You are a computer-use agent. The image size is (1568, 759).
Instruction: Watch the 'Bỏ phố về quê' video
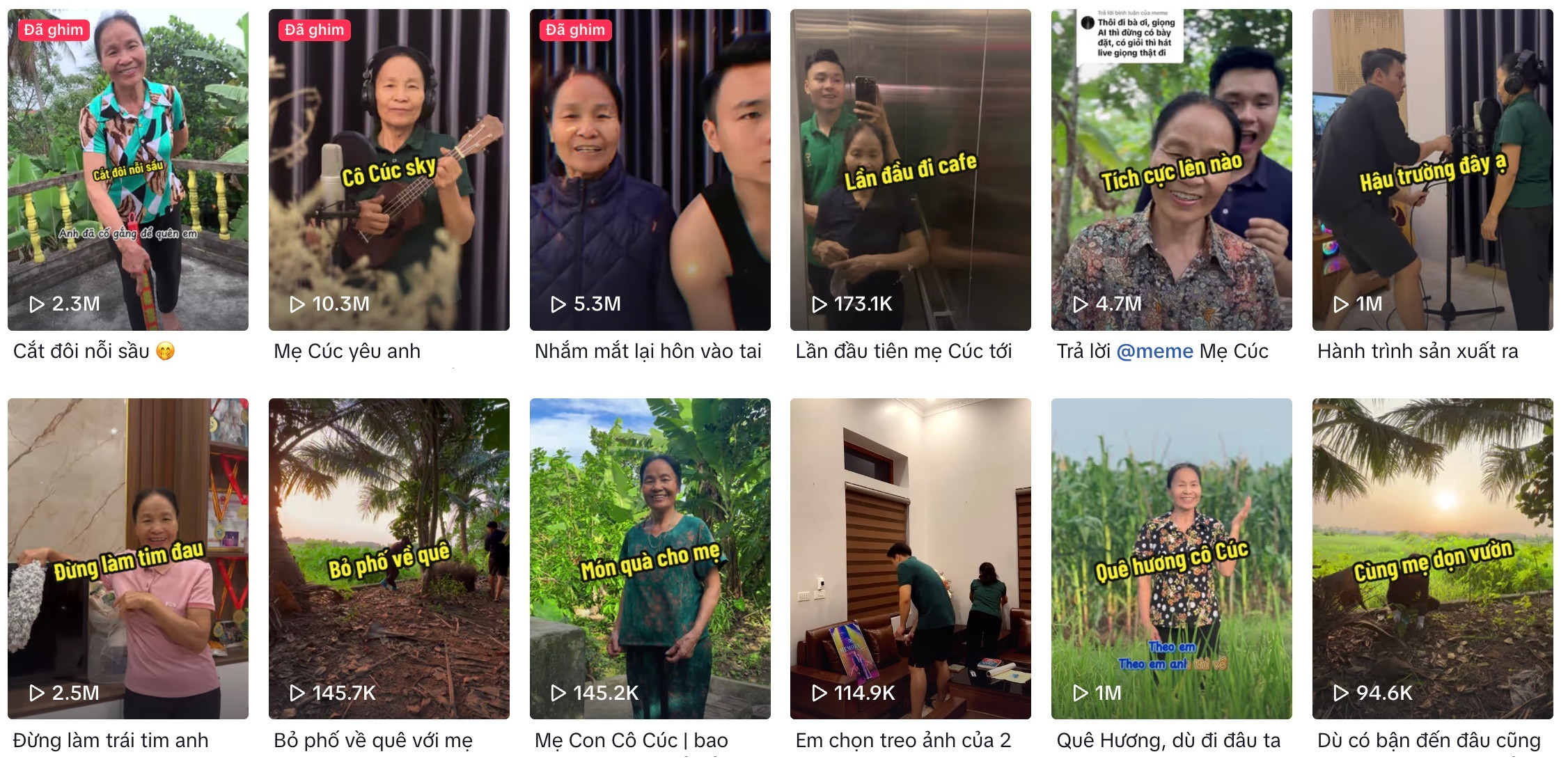pos(389,558)
